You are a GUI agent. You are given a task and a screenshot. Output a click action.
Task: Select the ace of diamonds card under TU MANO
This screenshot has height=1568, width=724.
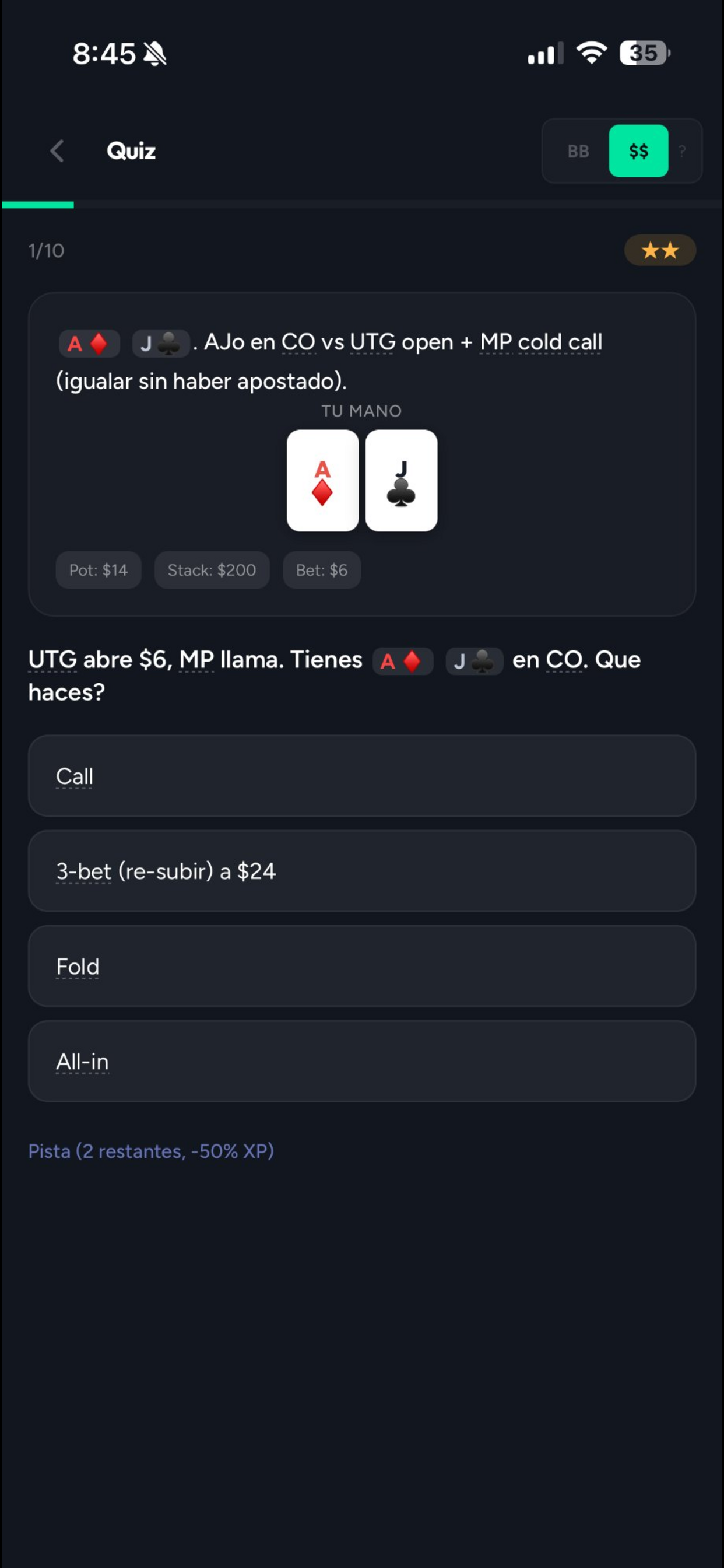322,480
